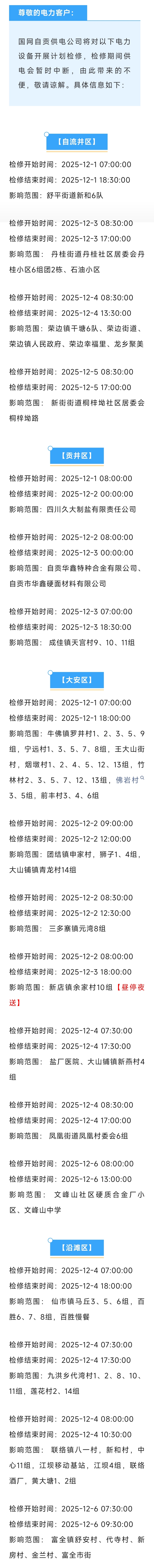Open the 佛岩村 search keyword link
The width and height of the screenshot is (154, 1568).
pyautogui.click(x=128, y=780)
